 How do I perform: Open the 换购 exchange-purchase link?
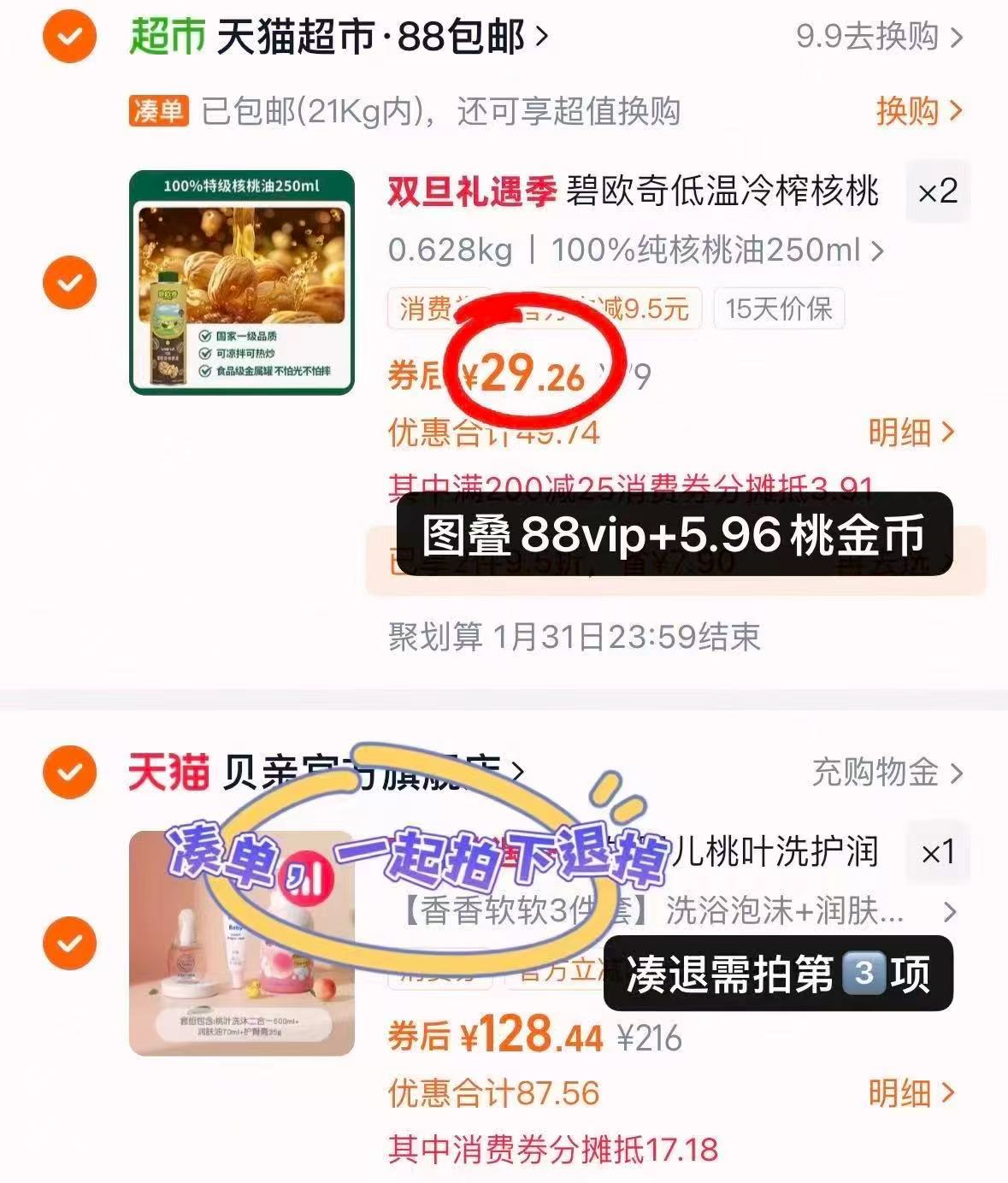point(906,112)
